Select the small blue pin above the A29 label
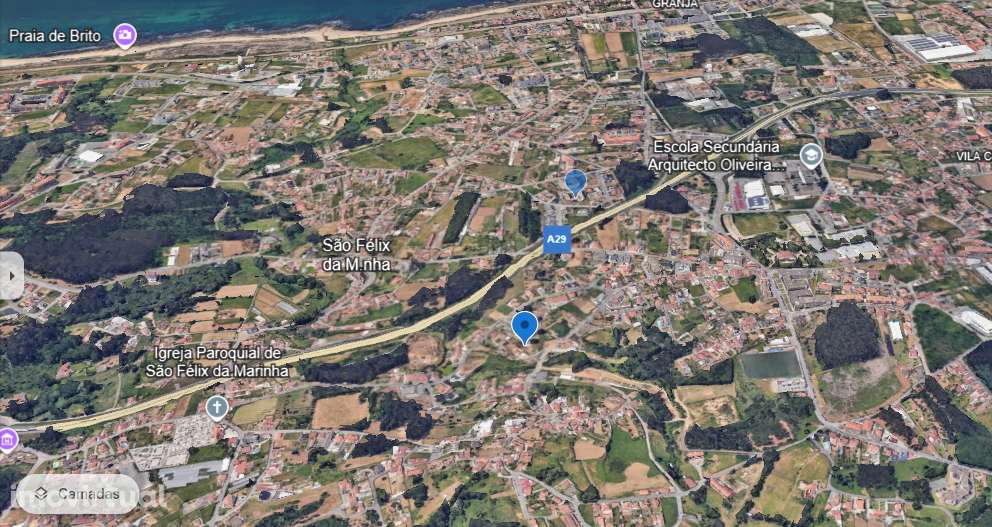The image size is (992, 527). point(575,181)
